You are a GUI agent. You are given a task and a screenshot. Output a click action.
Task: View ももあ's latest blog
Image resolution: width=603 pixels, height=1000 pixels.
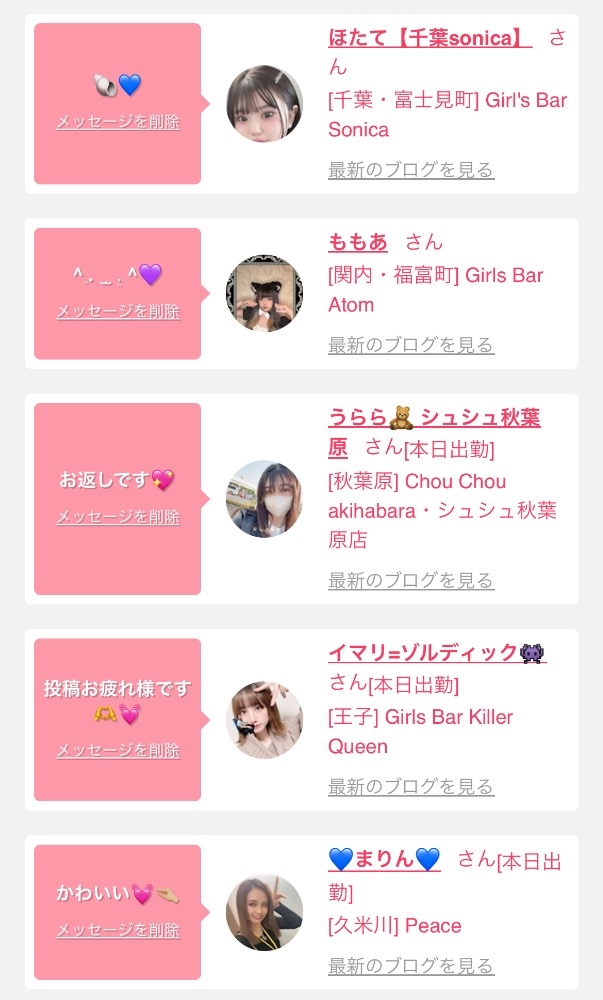coord(411,346)
